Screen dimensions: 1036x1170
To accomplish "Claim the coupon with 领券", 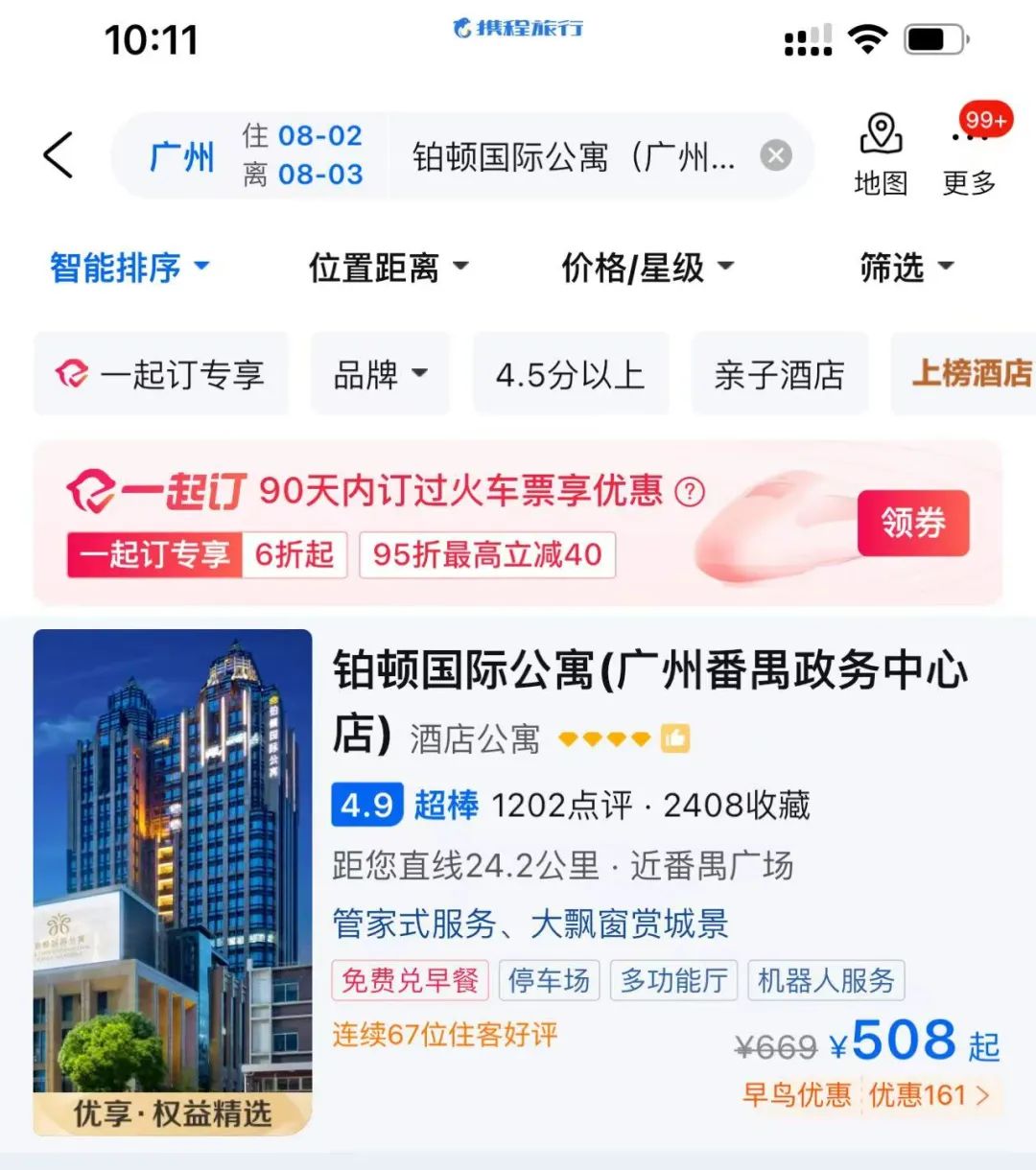I will (x=912, y=523).
